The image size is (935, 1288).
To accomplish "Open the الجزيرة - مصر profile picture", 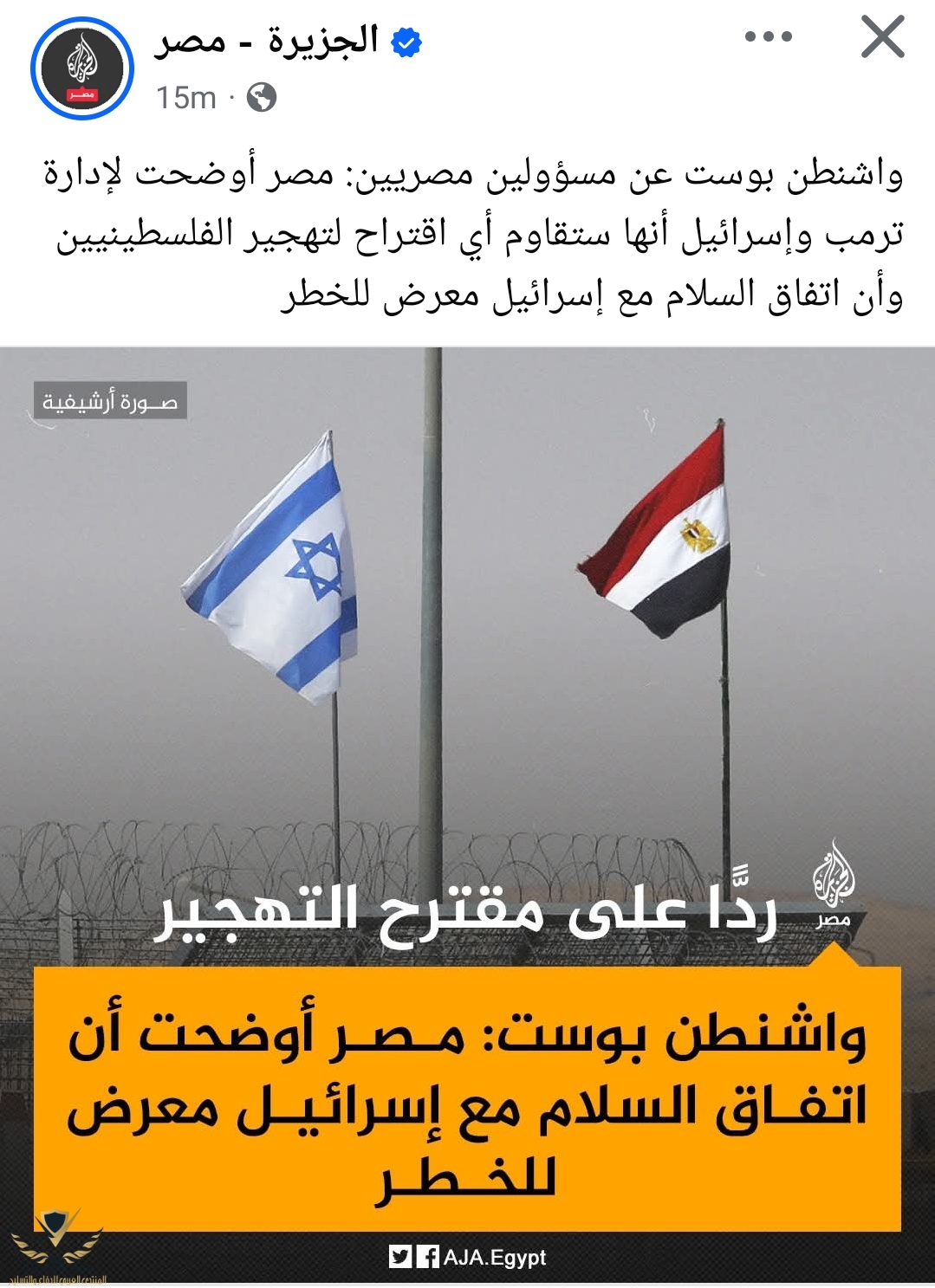I will click(x=82, y=68).
